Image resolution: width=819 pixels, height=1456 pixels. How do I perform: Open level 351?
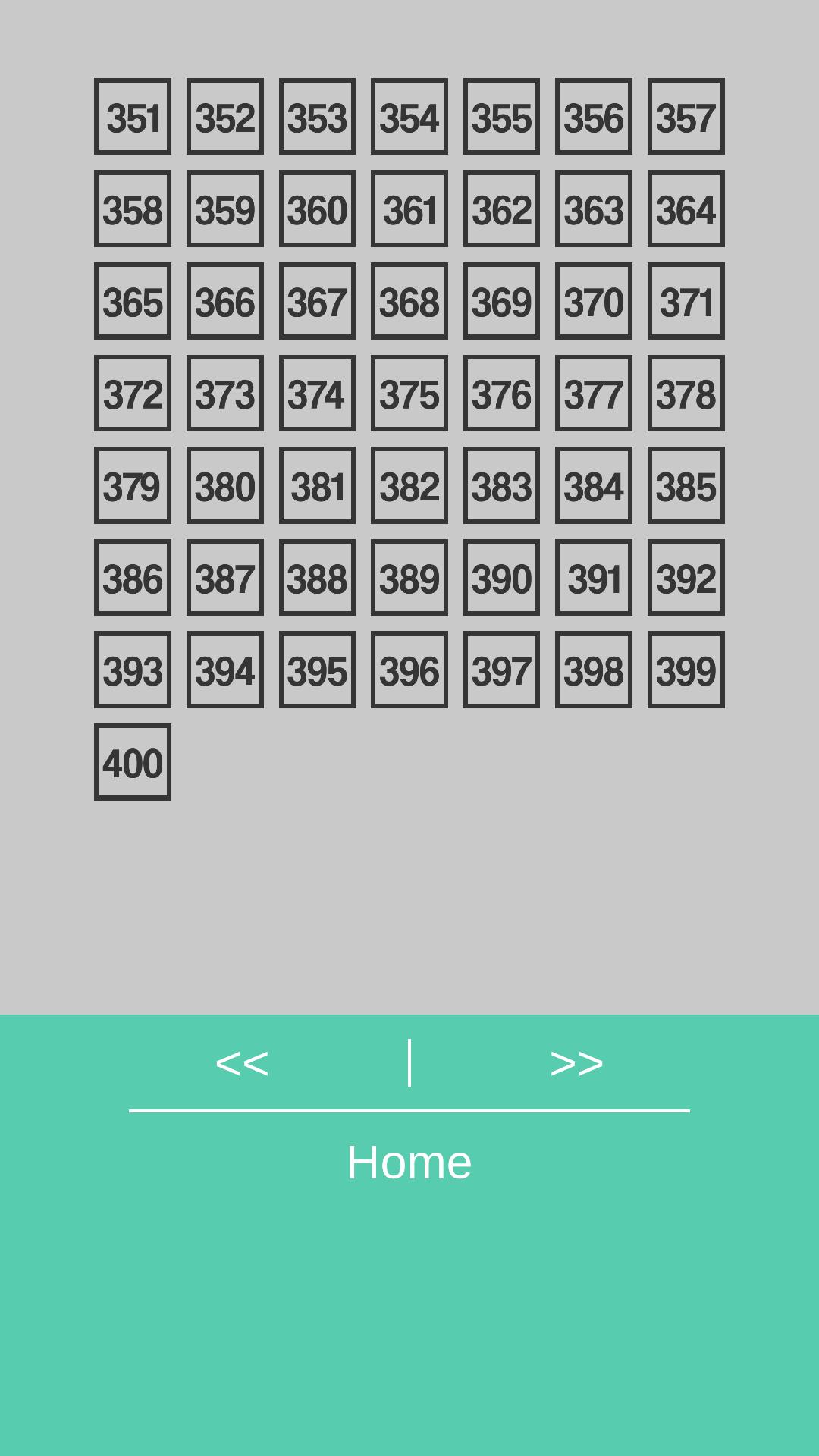(x=133, y=117)
